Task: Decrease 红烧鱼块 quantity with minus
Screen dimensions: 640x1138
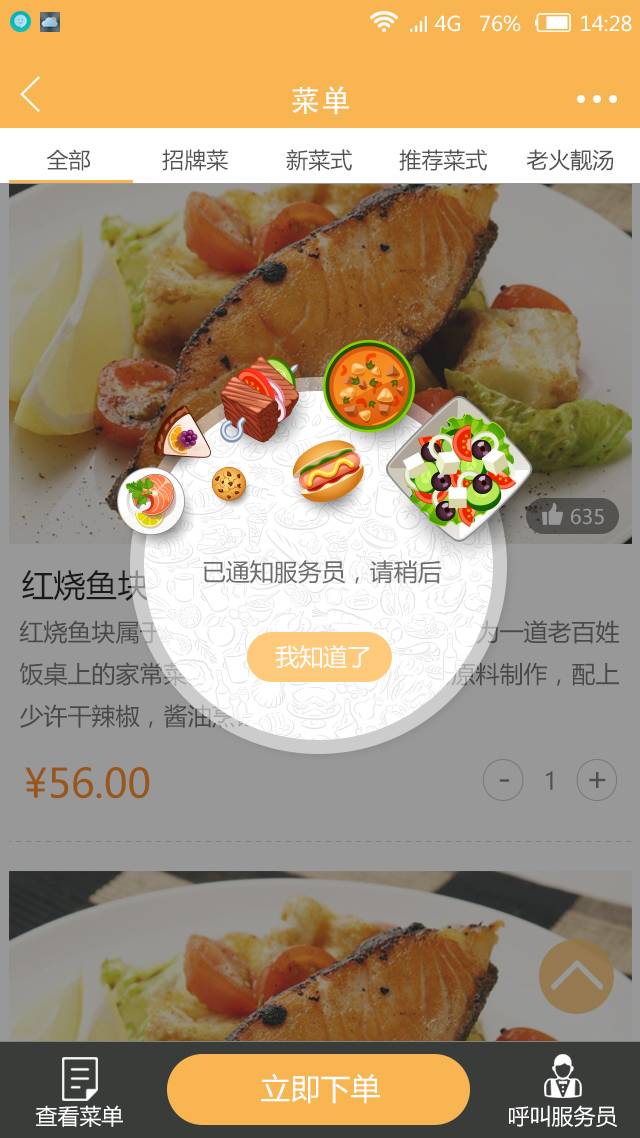Action: click(x=503, y=780)
